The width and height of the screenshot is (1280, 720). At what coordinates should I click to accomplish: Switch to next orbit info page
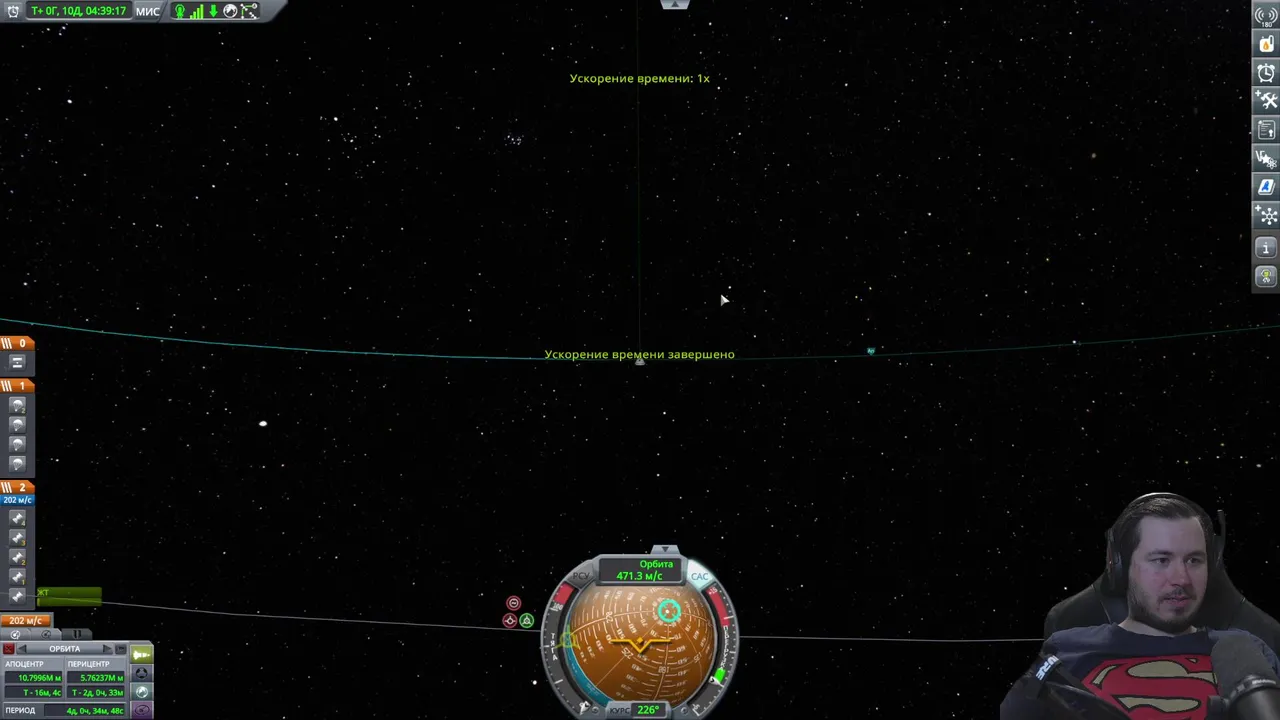(107, 649)
